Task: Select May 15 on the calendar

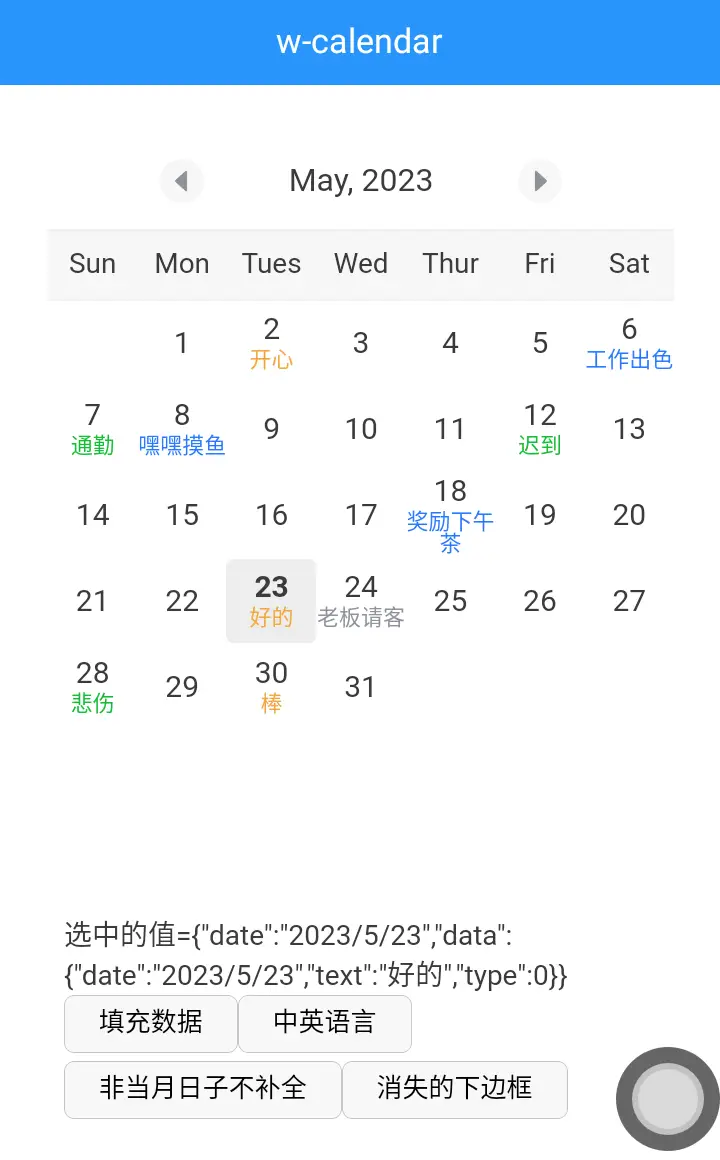Action: (x=182, y=515)
